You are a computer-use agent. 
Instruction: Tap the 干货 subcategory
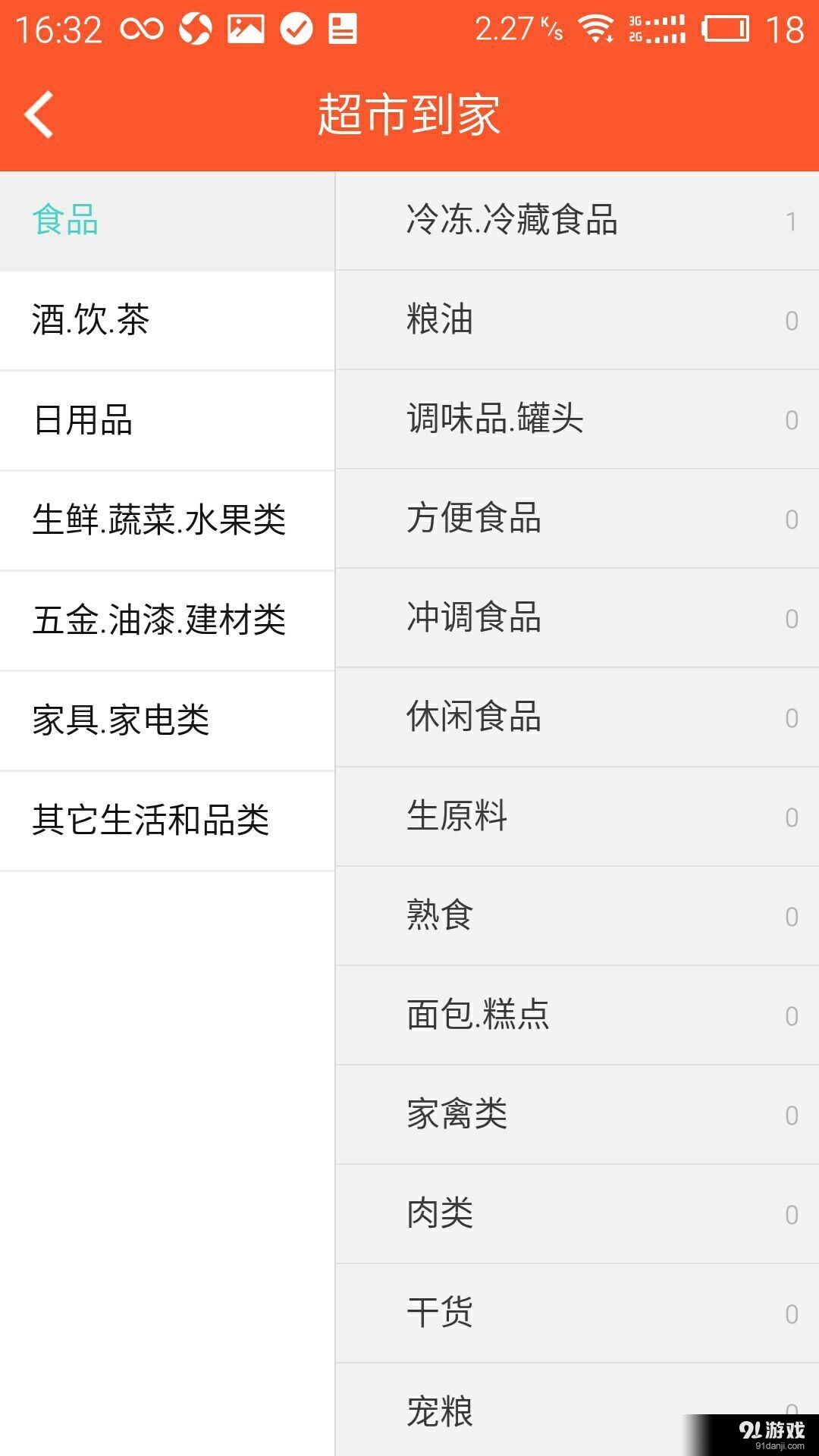pos(576,1313)
